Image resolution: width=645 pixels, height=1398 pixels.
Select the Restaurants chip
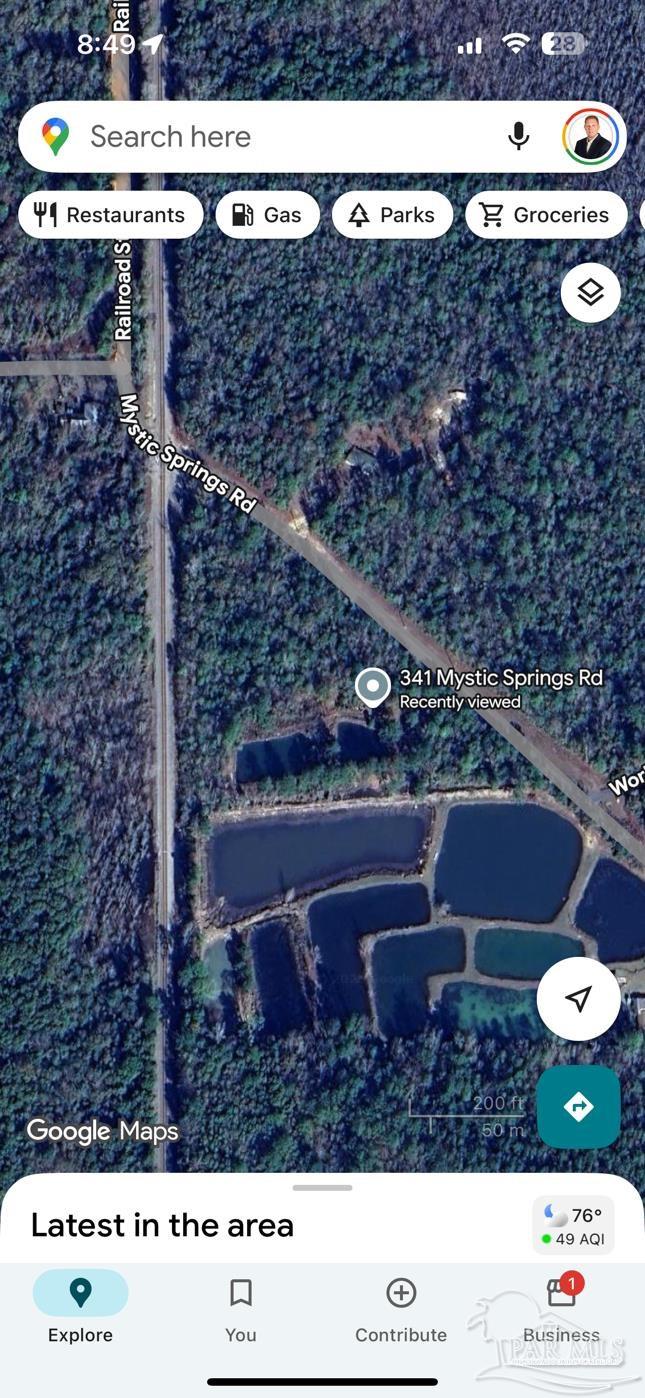[110, 215]
